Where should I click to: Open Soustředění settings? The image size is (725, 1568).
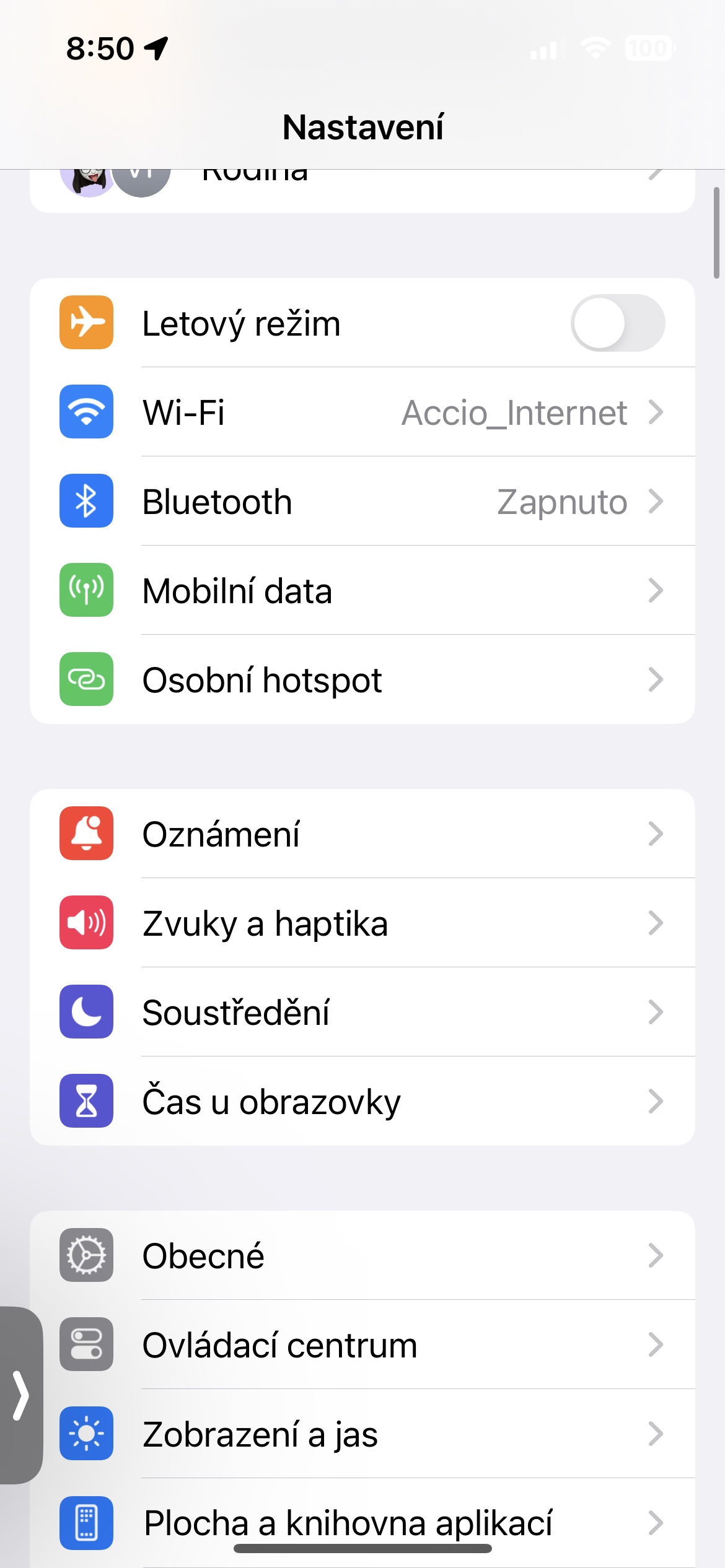pos(362,1012)
